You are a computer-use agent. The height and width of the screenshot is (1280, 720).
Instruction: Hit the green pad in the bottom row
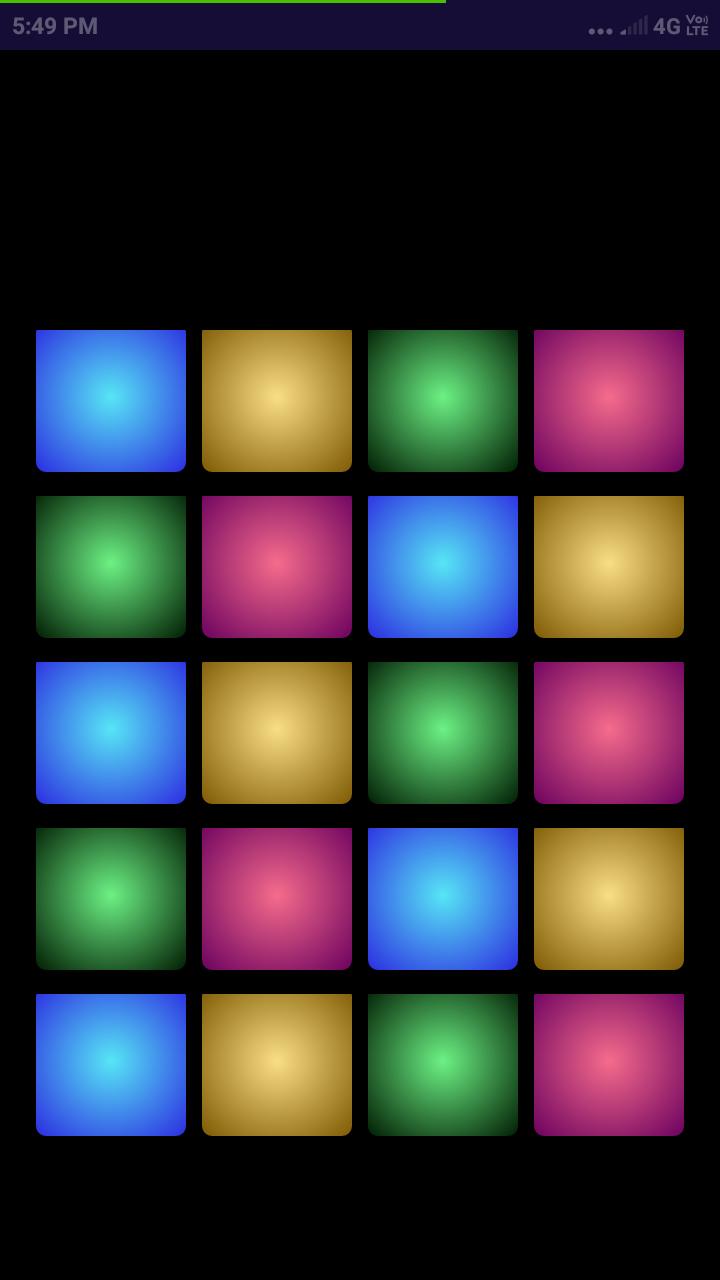click(x=443, y=1064)
